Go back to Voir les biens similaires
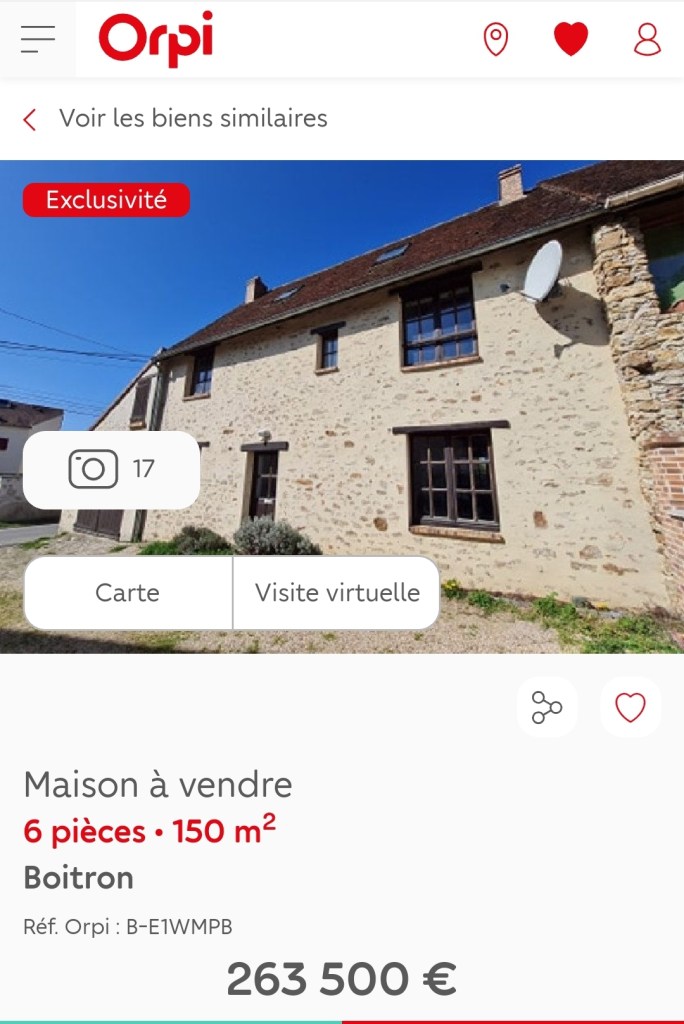This screenshot has width=684, height=1024. click(x=176, y=118)
